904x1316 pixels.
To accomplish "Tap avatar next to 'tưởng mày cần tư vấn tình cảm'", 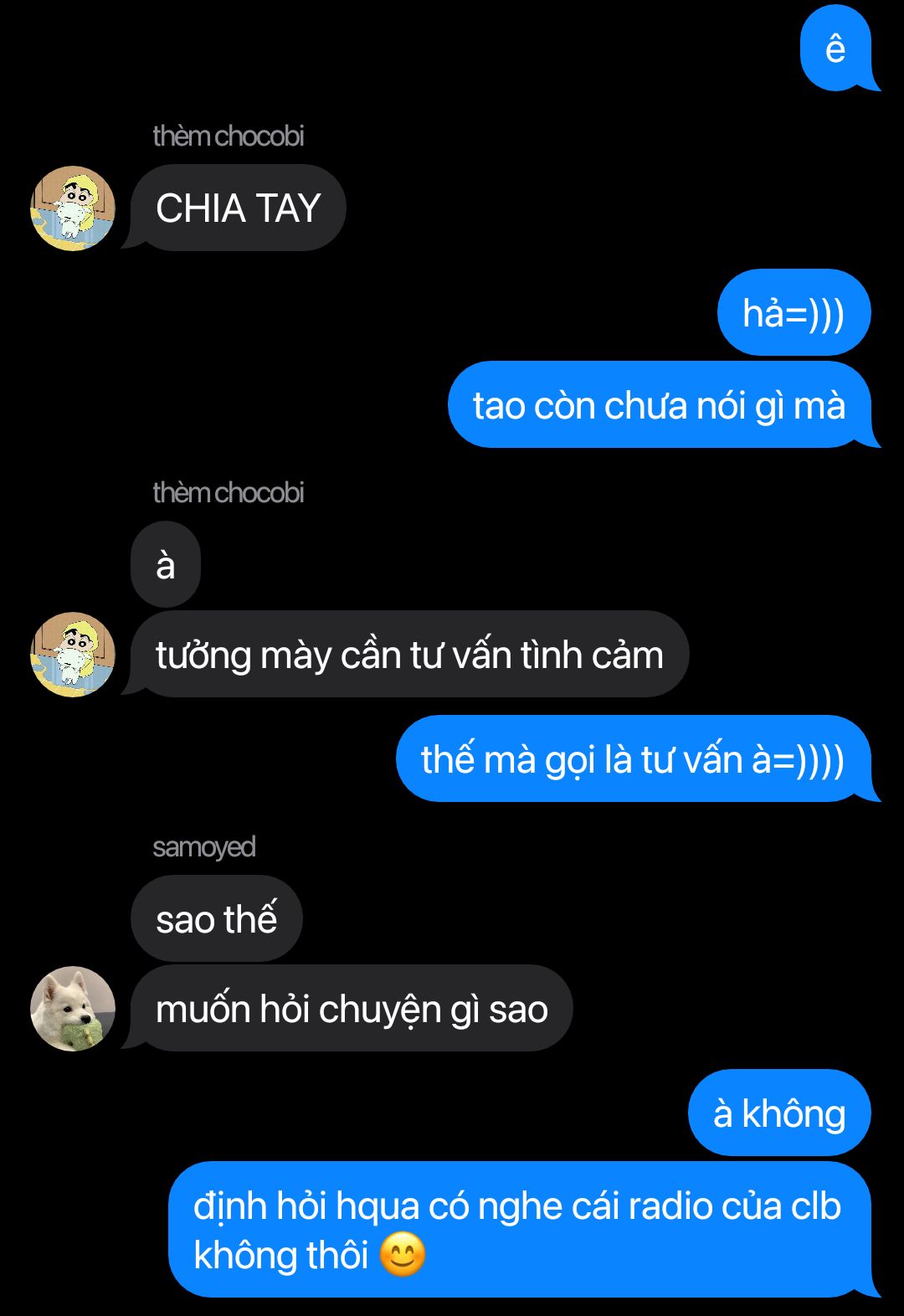I will pyautogui.click(x=73, y=655).
